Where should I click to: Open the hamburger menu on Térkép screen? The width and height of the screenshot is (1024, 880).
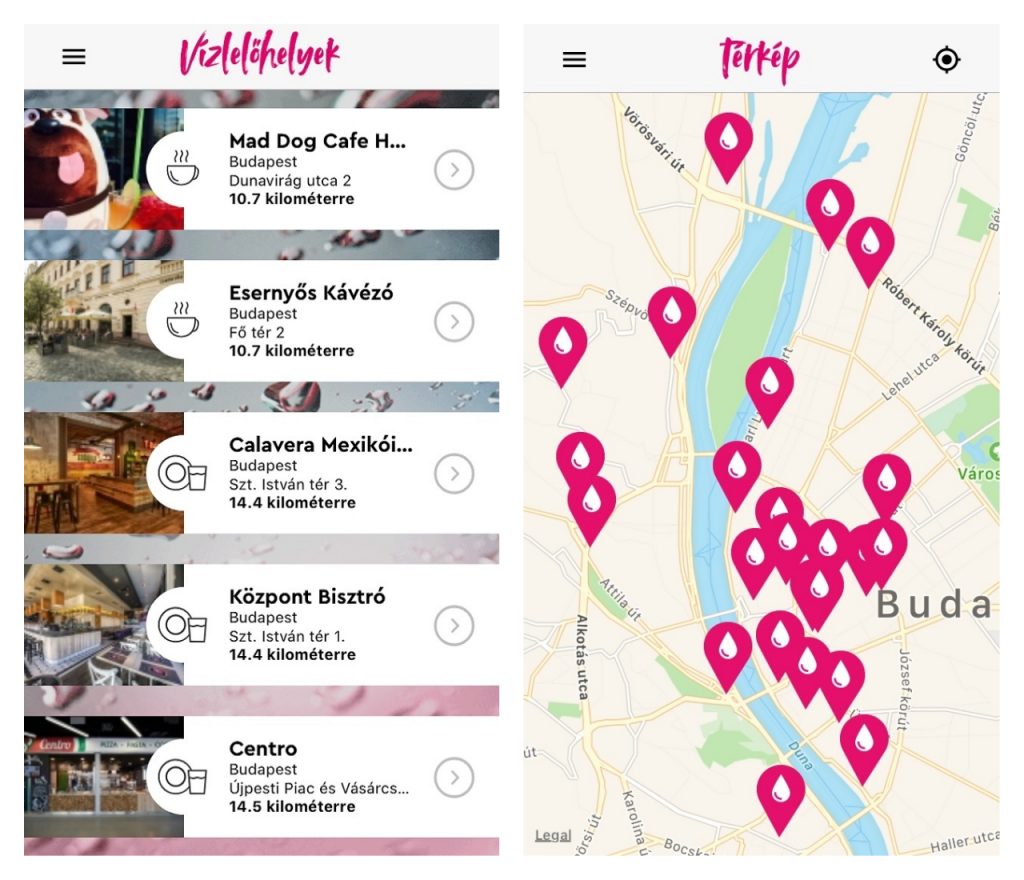(574, 60)
